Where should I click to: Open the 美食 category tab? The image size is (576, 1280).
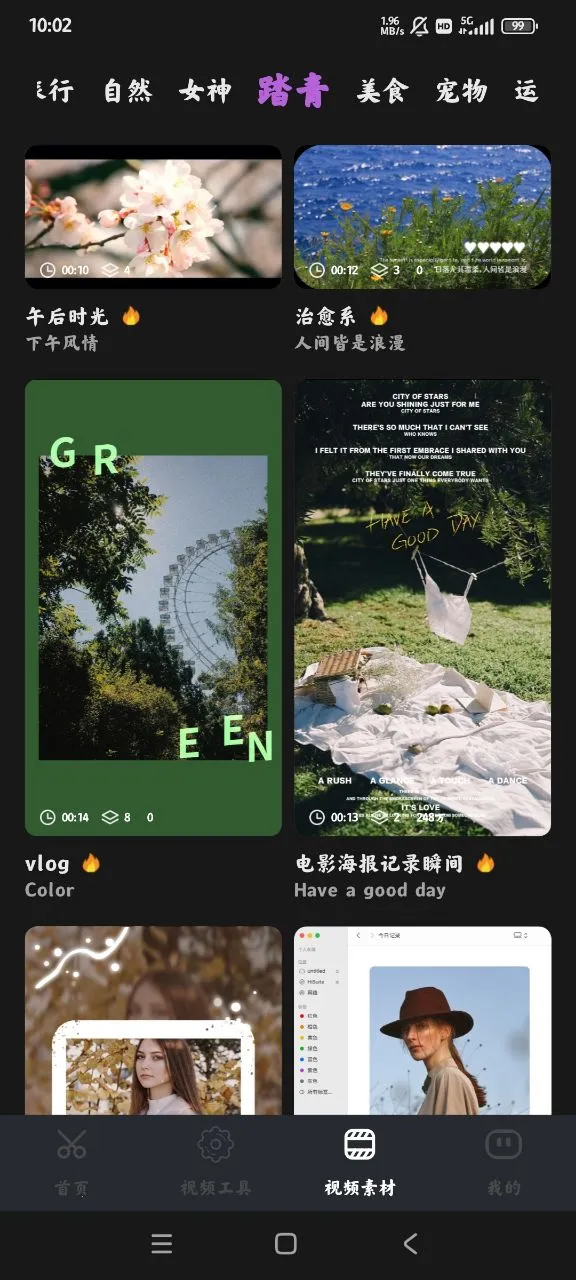pos(383,91)
